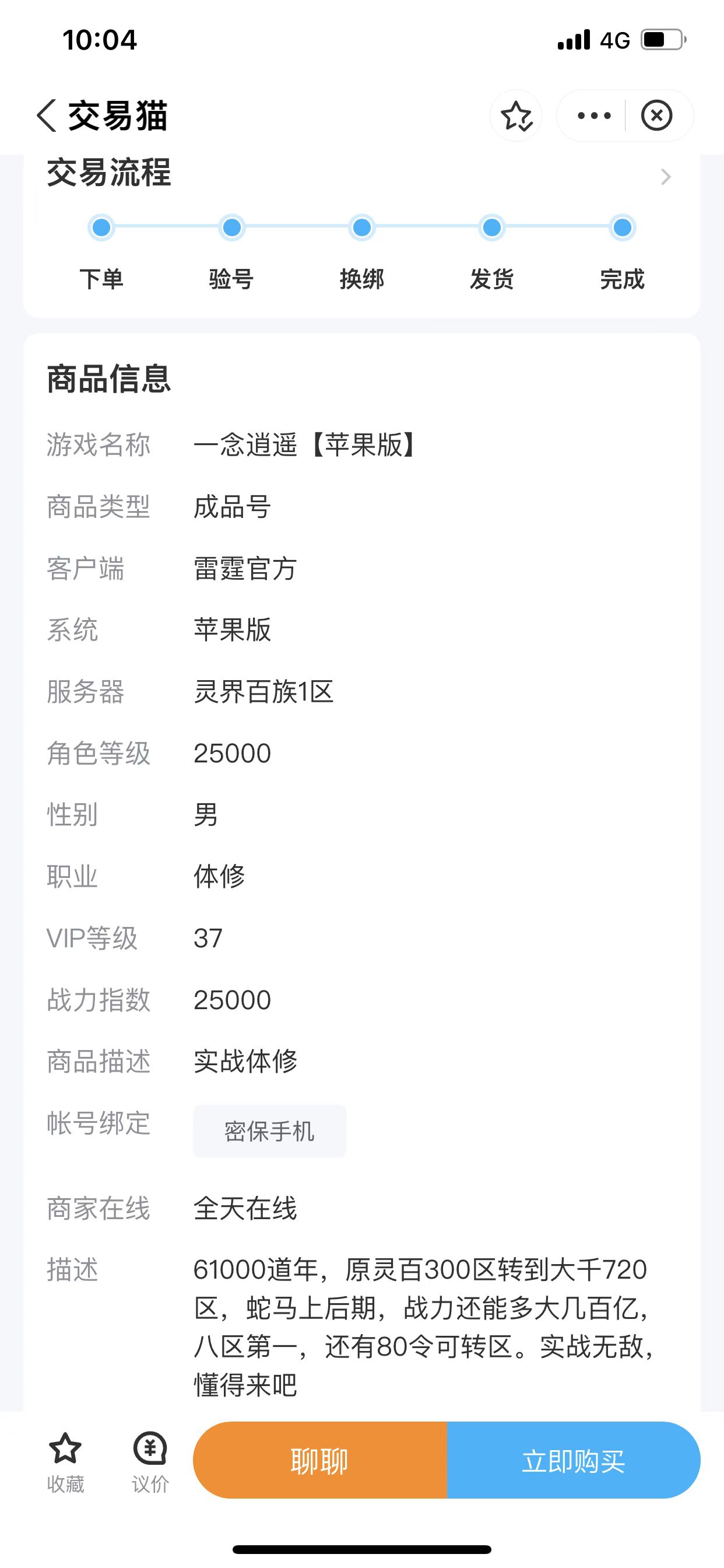Add this mini program to favorites
The image size is (724, 1568).
pos(516,116)
